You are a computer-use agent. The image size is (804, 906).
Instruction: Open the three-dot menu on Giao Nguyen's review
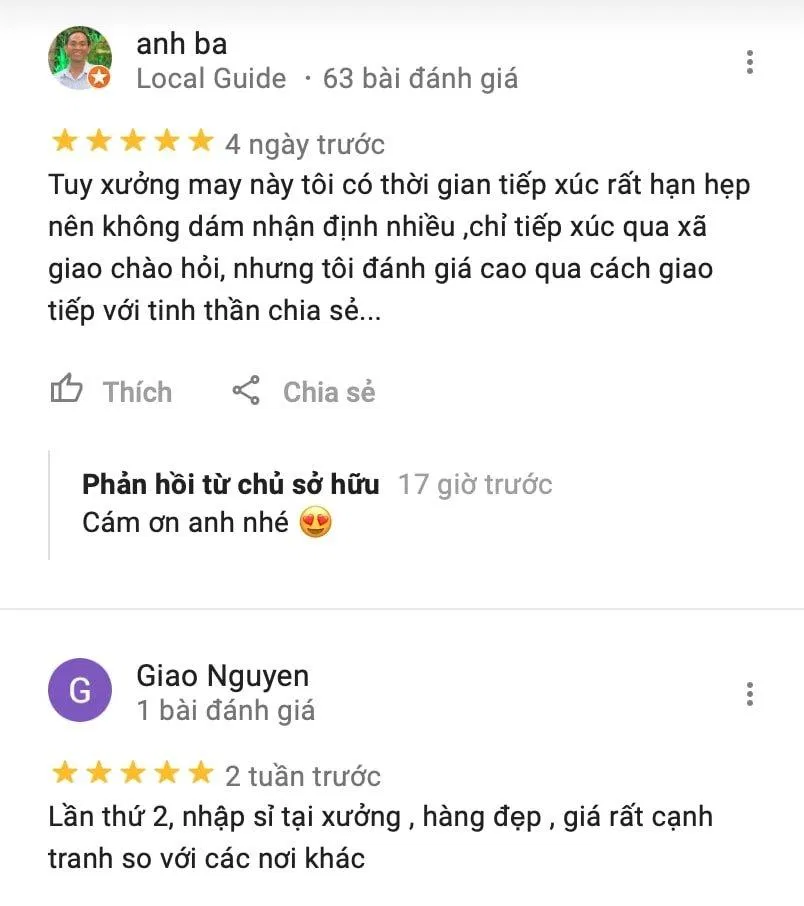750,691
